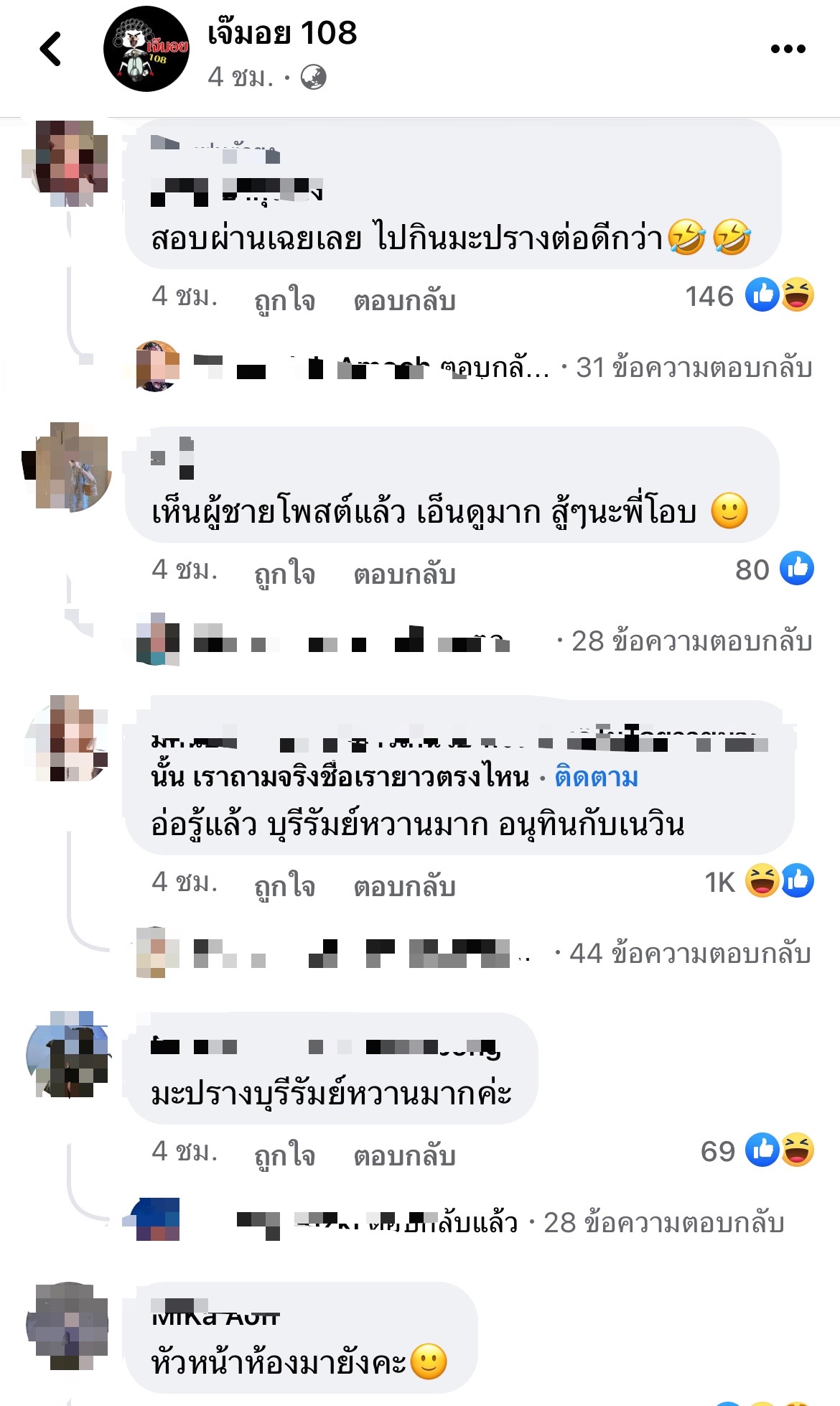
Task: Expand the 28 replies under the พี่โอบ comment
Action: pyautogui.click(x=691, y=641)
